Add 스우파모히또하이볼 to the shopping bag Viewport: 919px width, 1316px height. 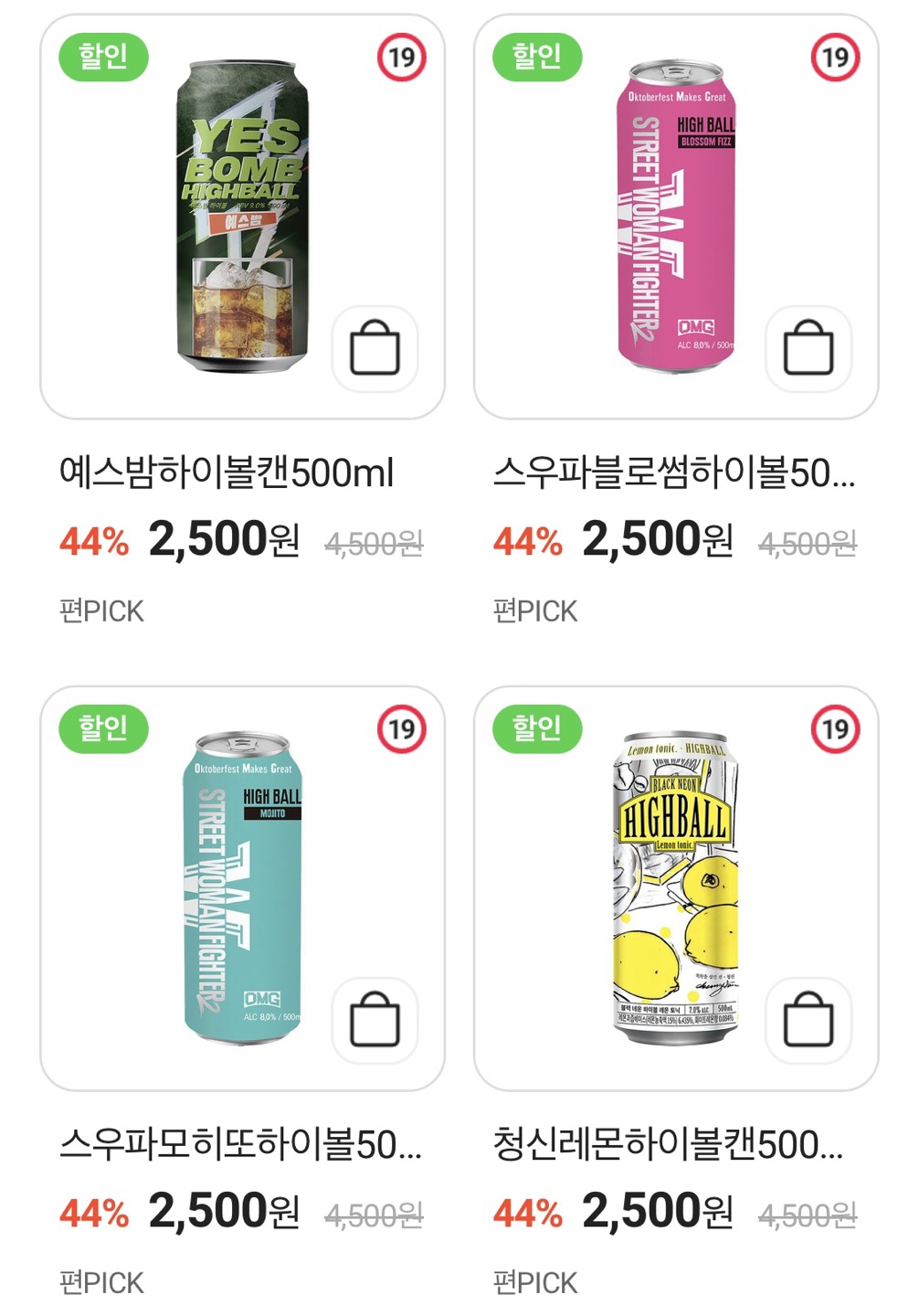pyautogui.click(x=375, y=1020)
